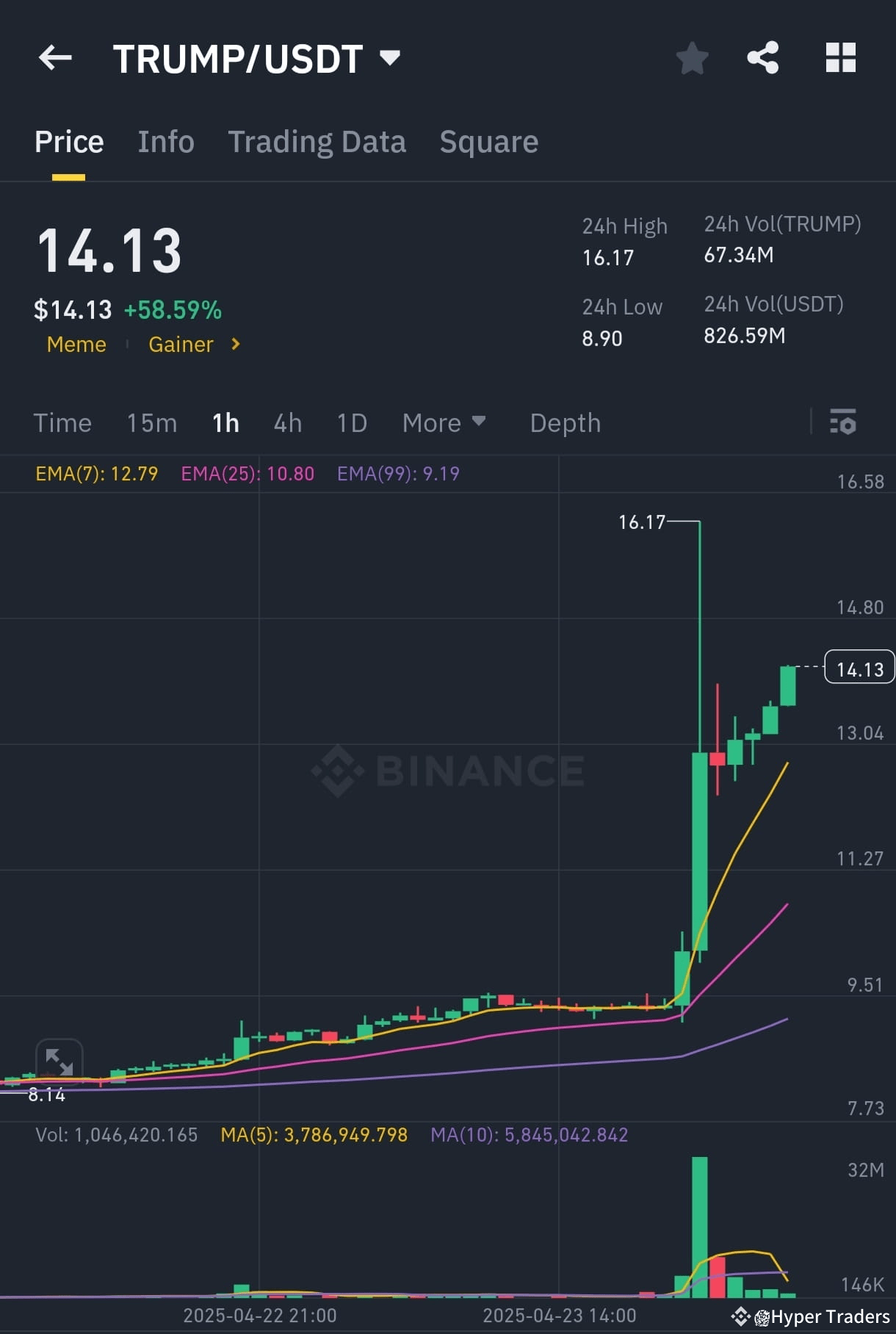
Task: Click the fullscreen expand icon on the chart
Action: point(59,1062)
